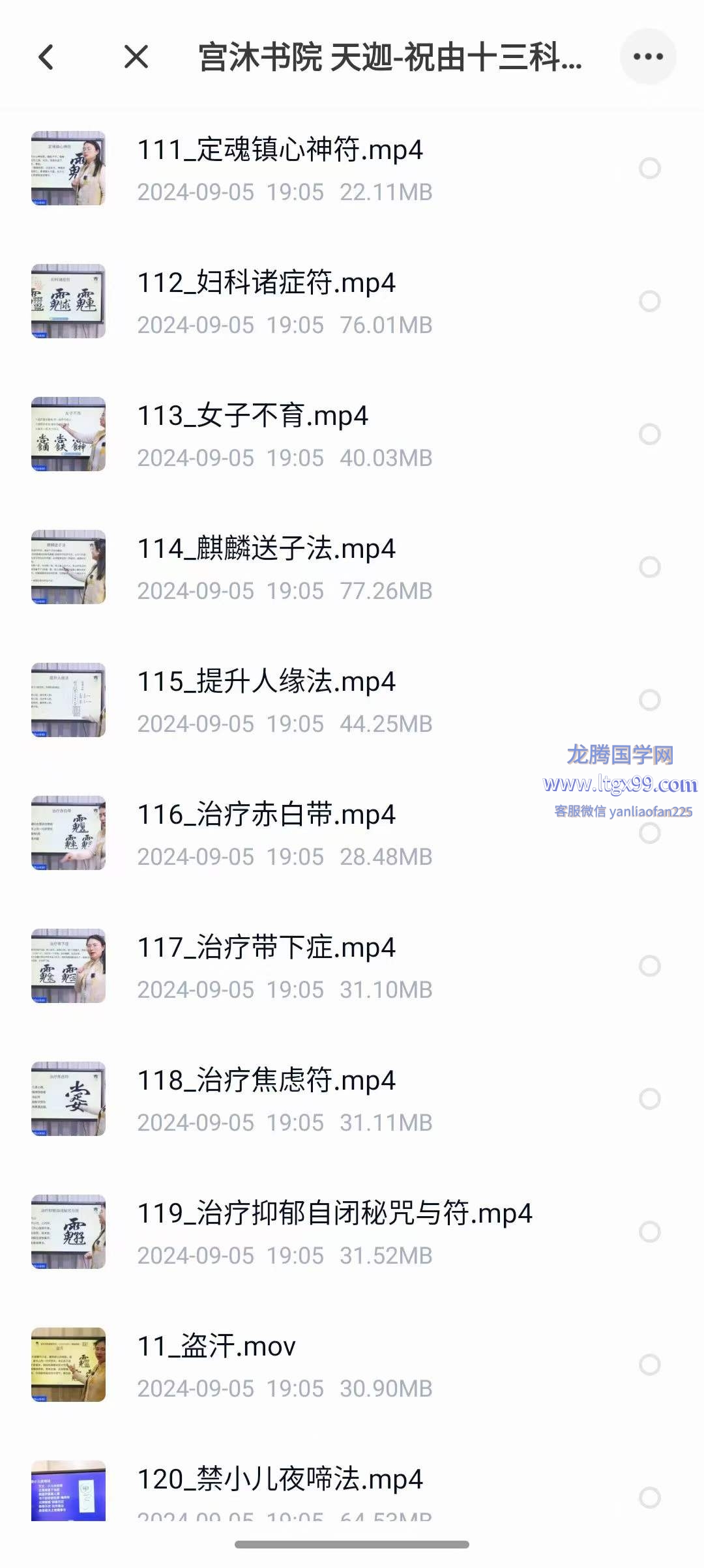This screenshot has height=1568, width=704.
Task: Tap the thumbnail of 114_麒麟送子法.mp4
Action: [x=68, y=567]
